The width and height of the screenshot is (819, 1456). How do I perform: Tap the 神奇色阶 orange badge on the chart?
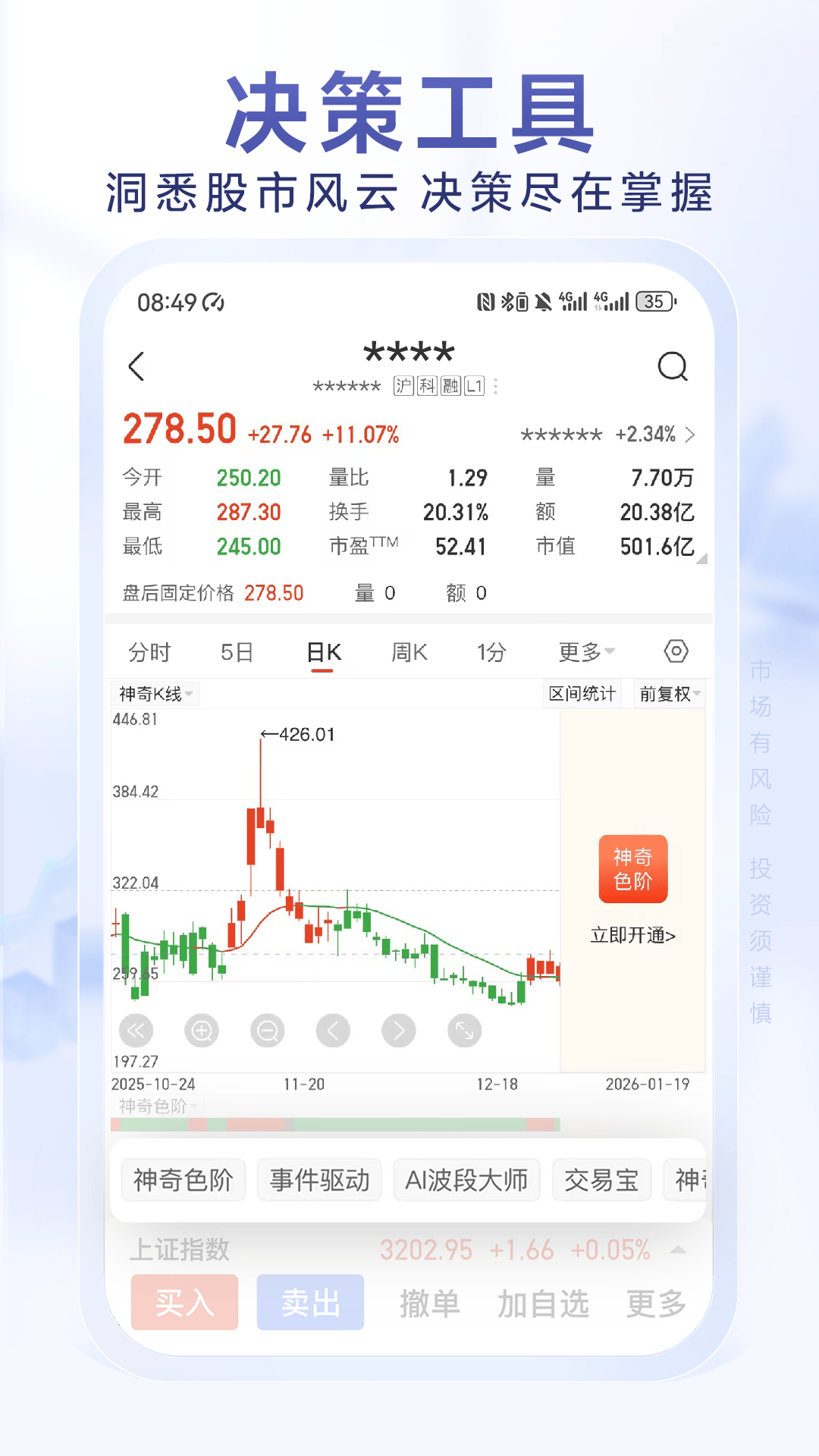point(632,871)
